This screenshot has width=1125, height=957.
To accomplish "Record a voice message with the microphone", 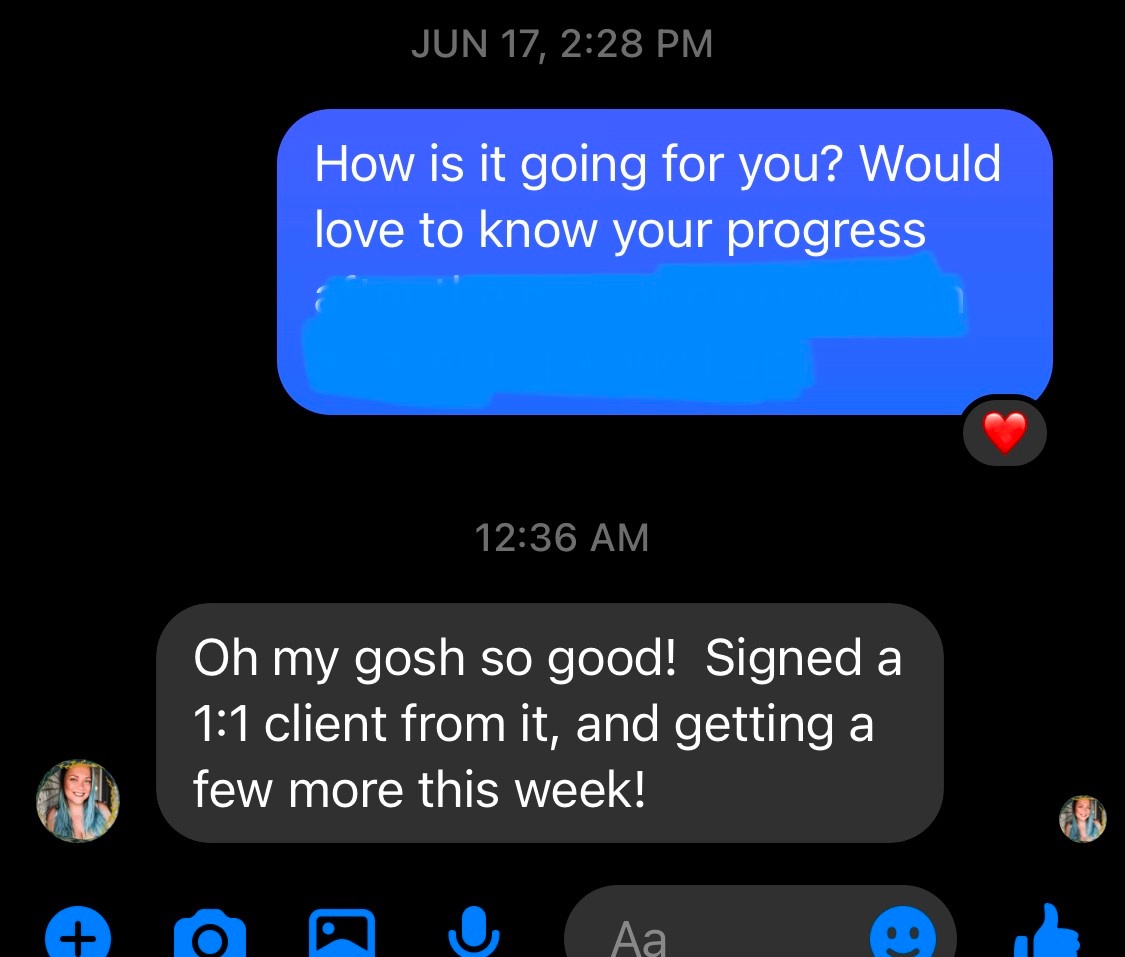I will (x=472, y=932).
